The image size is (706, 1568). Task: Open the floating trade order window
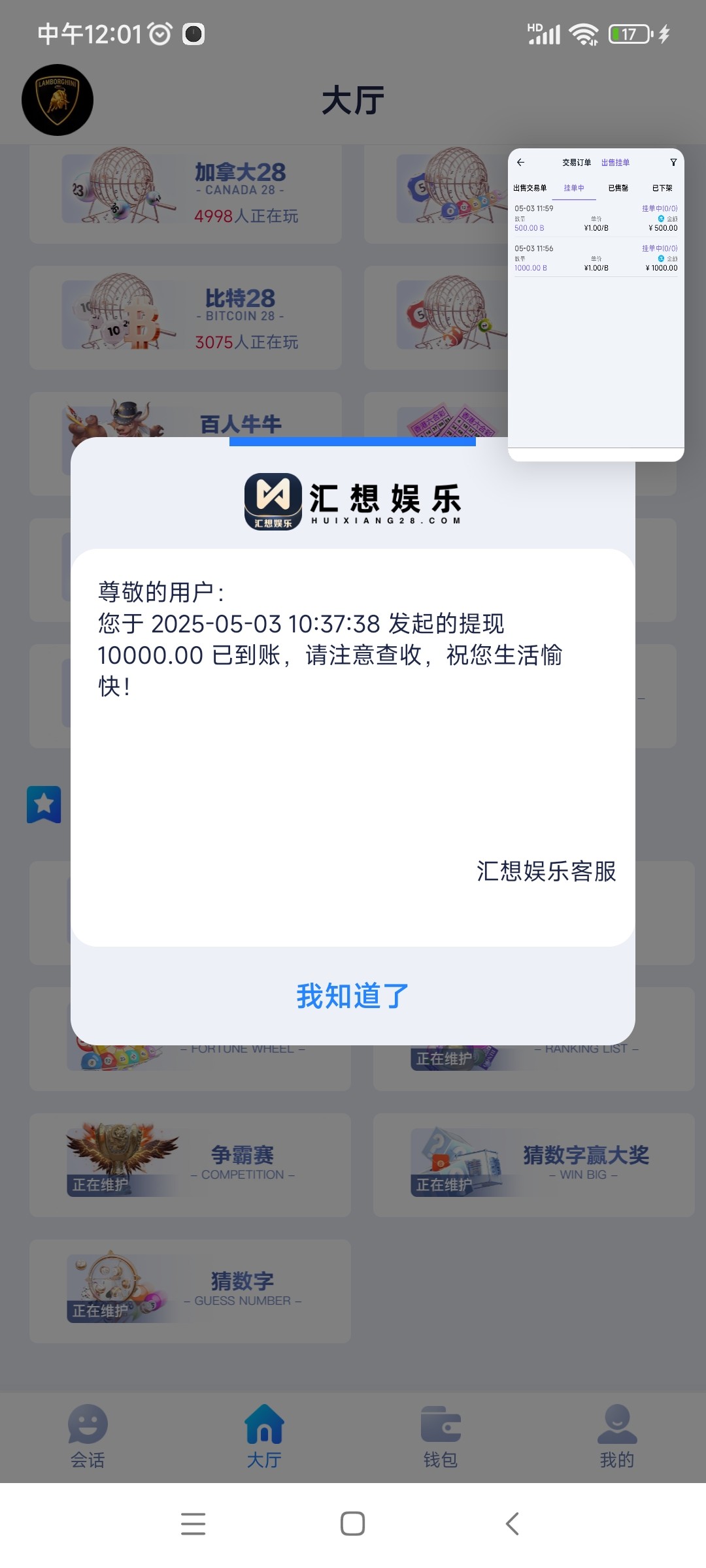pos(596,304)
